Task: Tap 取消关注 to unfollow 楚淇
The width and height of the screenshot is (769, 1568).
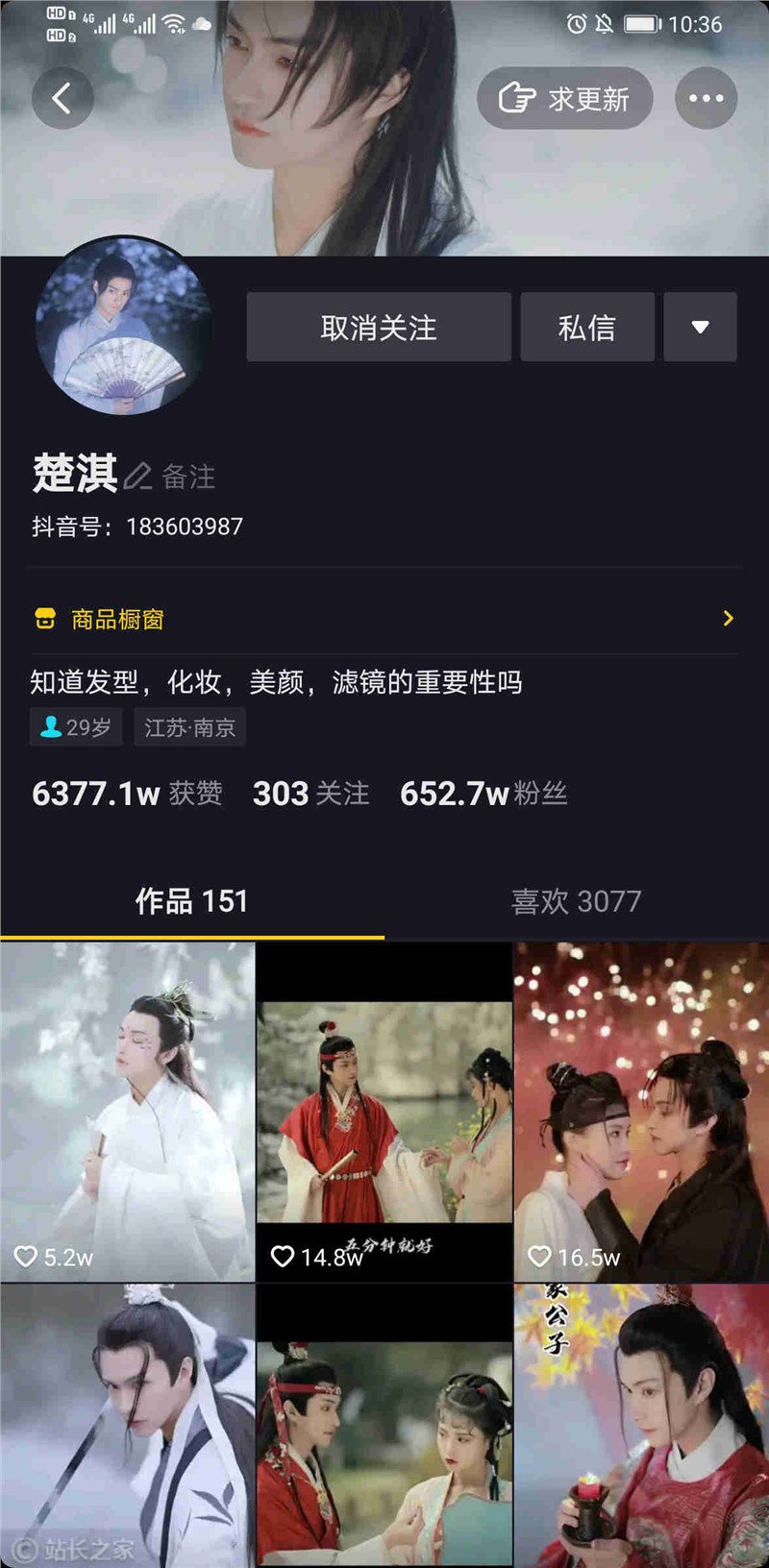Action: [x=379, y=328]
